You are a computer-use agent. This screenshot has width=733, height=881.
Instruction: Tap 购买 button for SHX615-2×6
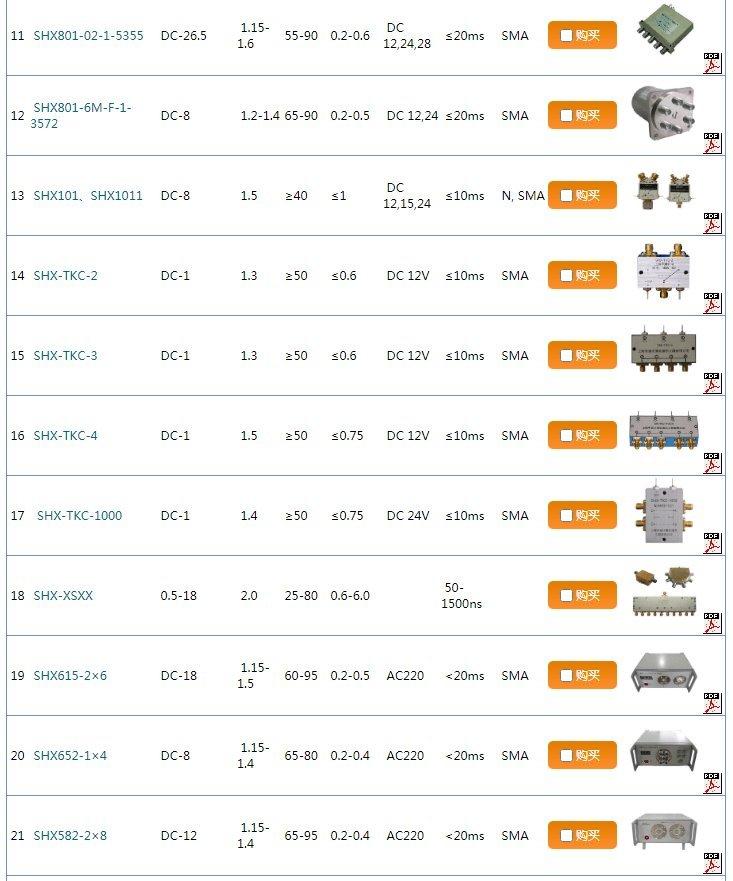tap(582, 676)
